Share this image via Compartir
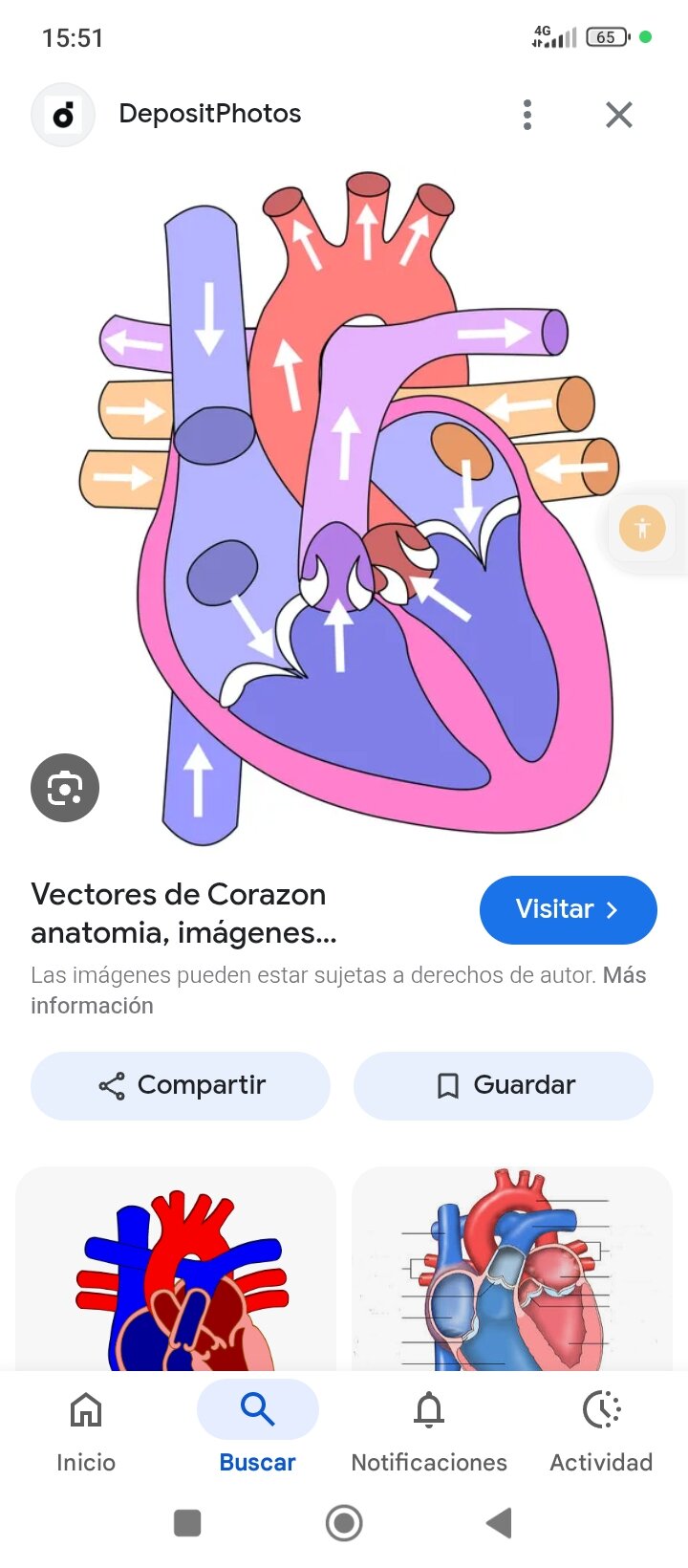688x1568 pixels. point(181,1085)
